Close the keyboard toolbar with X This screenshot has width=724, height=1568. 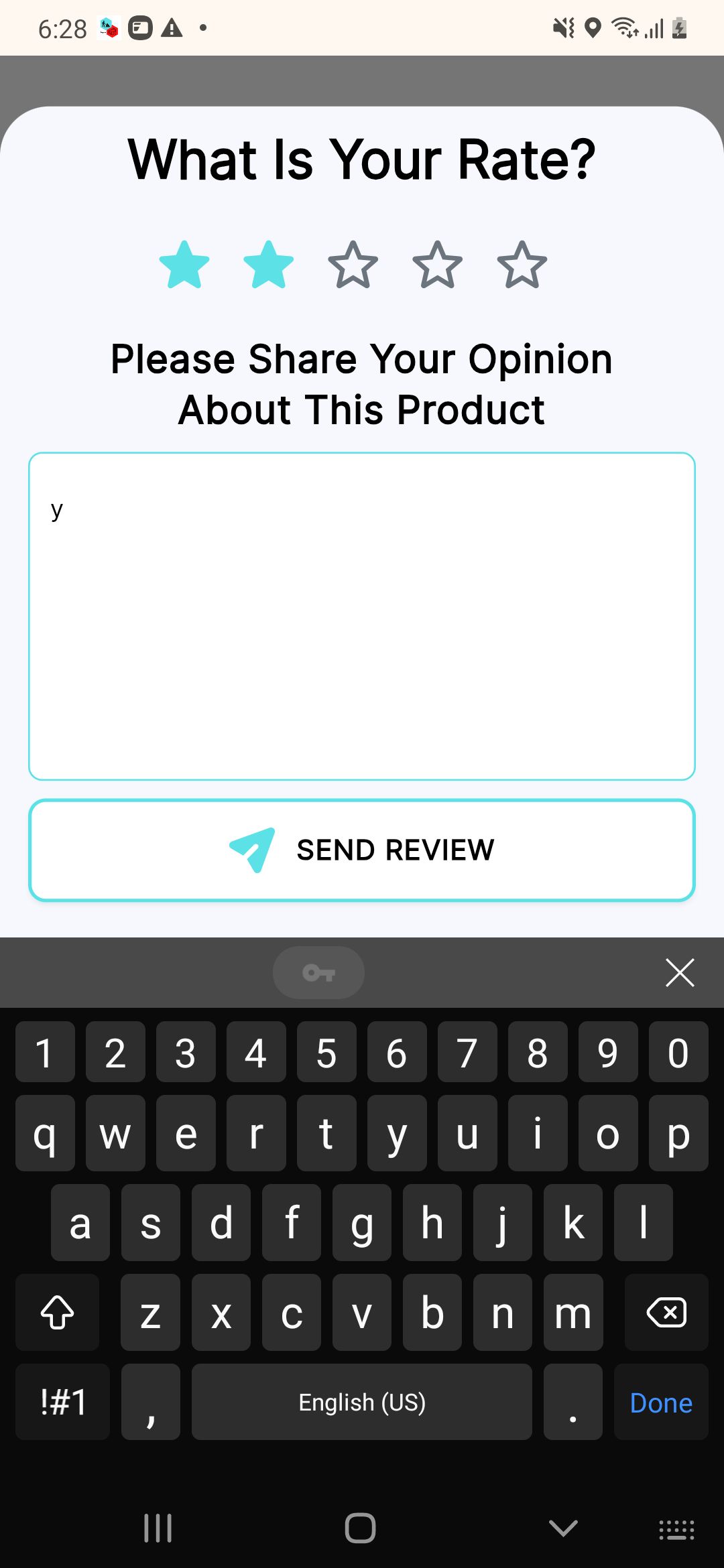[680, 972]
